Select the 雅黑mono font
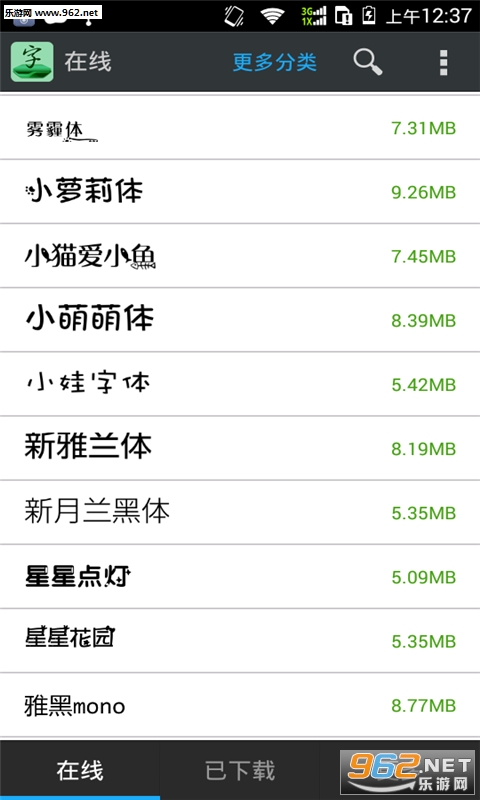This screenshot has width=480, height=800. tap(240, 705)
